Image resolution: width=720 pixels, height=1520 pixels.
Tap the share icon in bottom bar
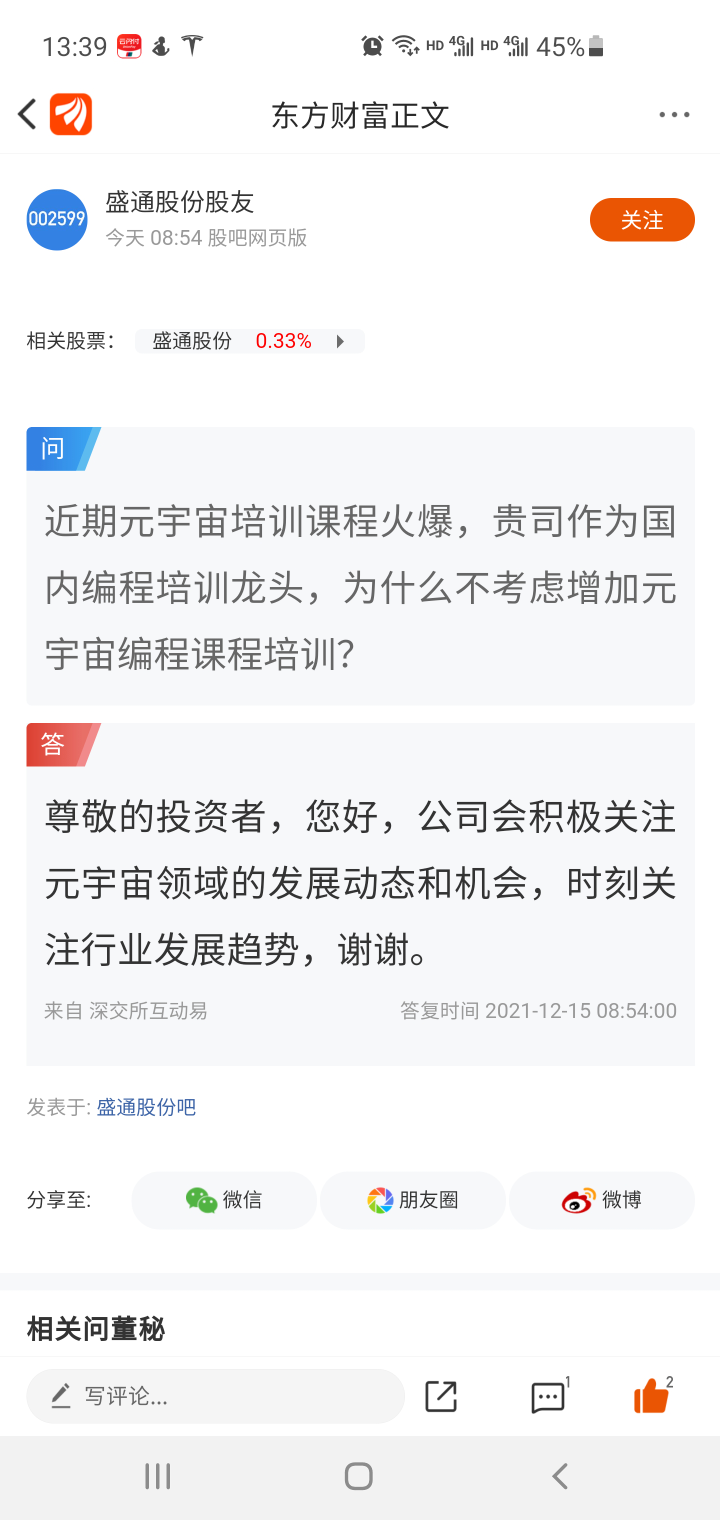click(x=441, y=1396)
